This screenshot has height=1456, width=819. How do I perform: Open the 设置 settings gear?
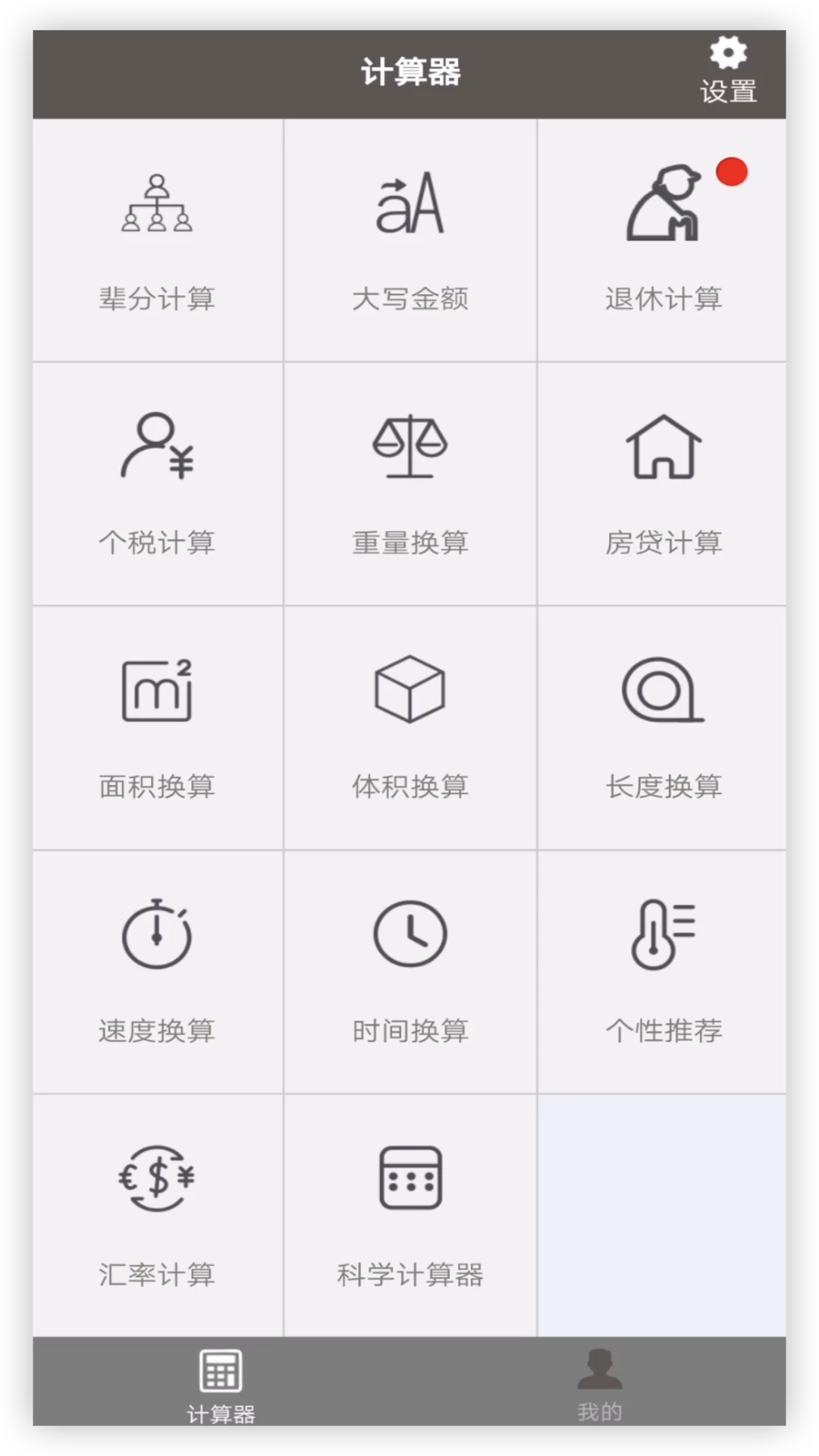tap(727, 52)
